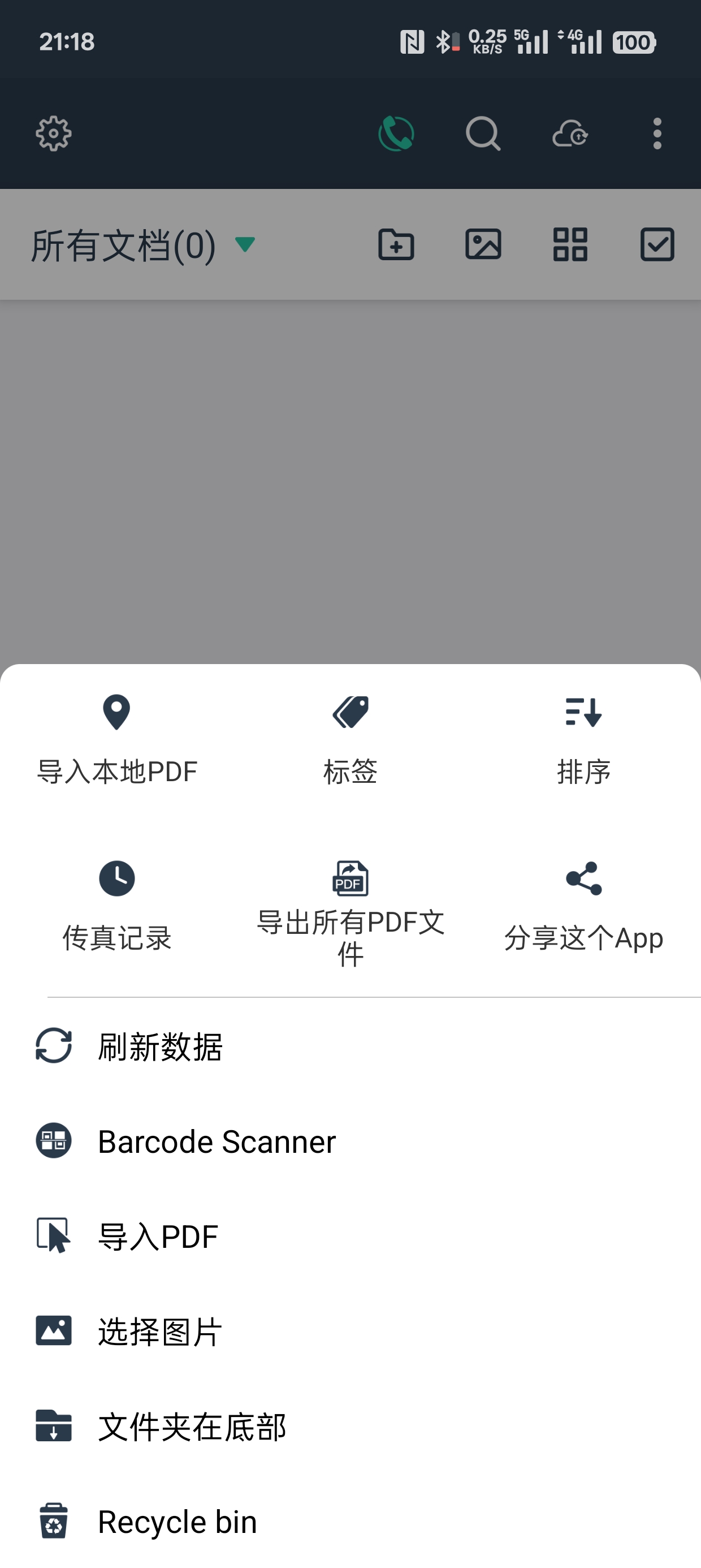
Task: Open the 标签 tags option
Action: [350, 738]
